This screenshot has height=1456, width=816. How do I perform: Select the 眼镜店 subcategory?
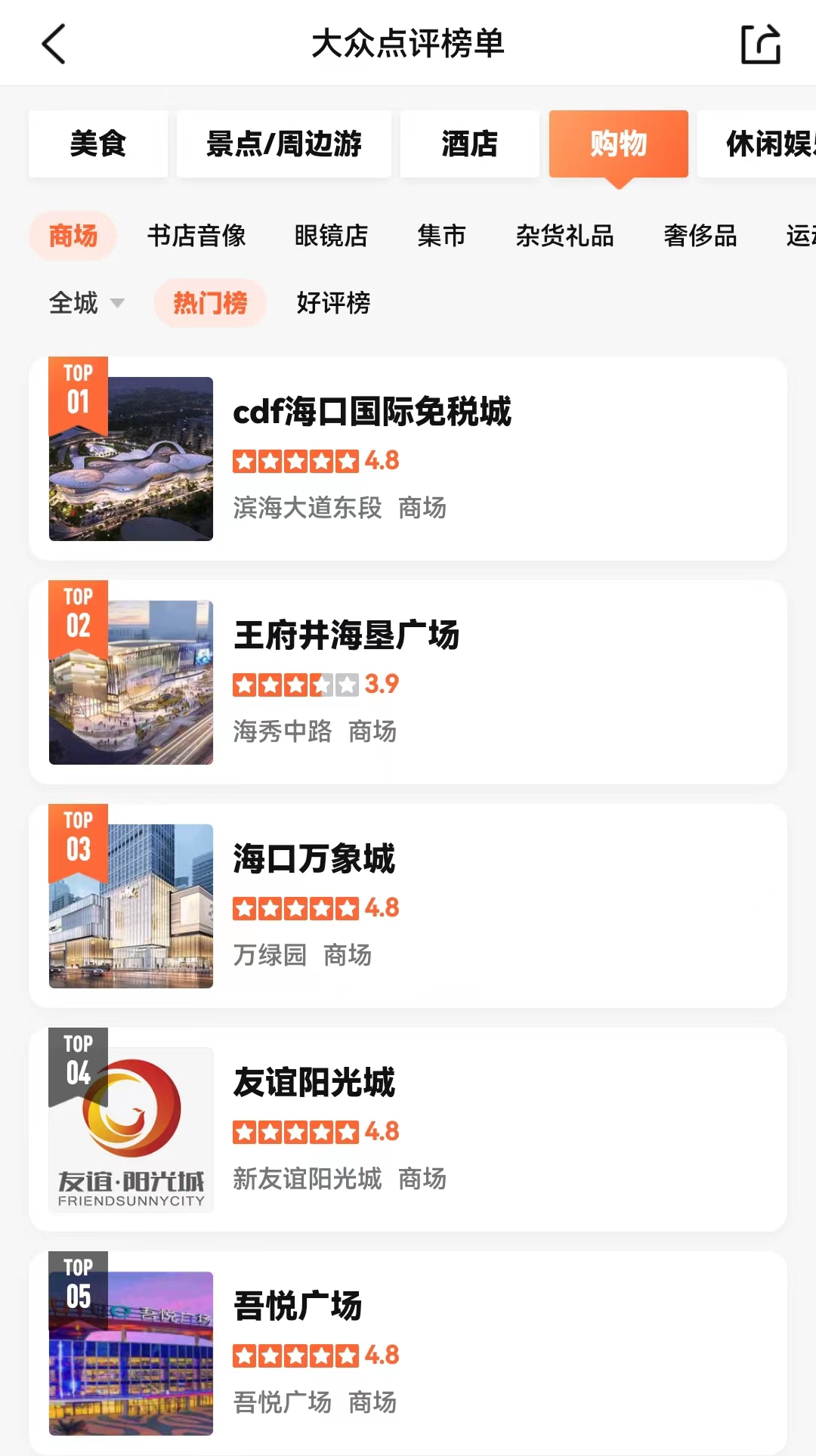tap(331, 236)
